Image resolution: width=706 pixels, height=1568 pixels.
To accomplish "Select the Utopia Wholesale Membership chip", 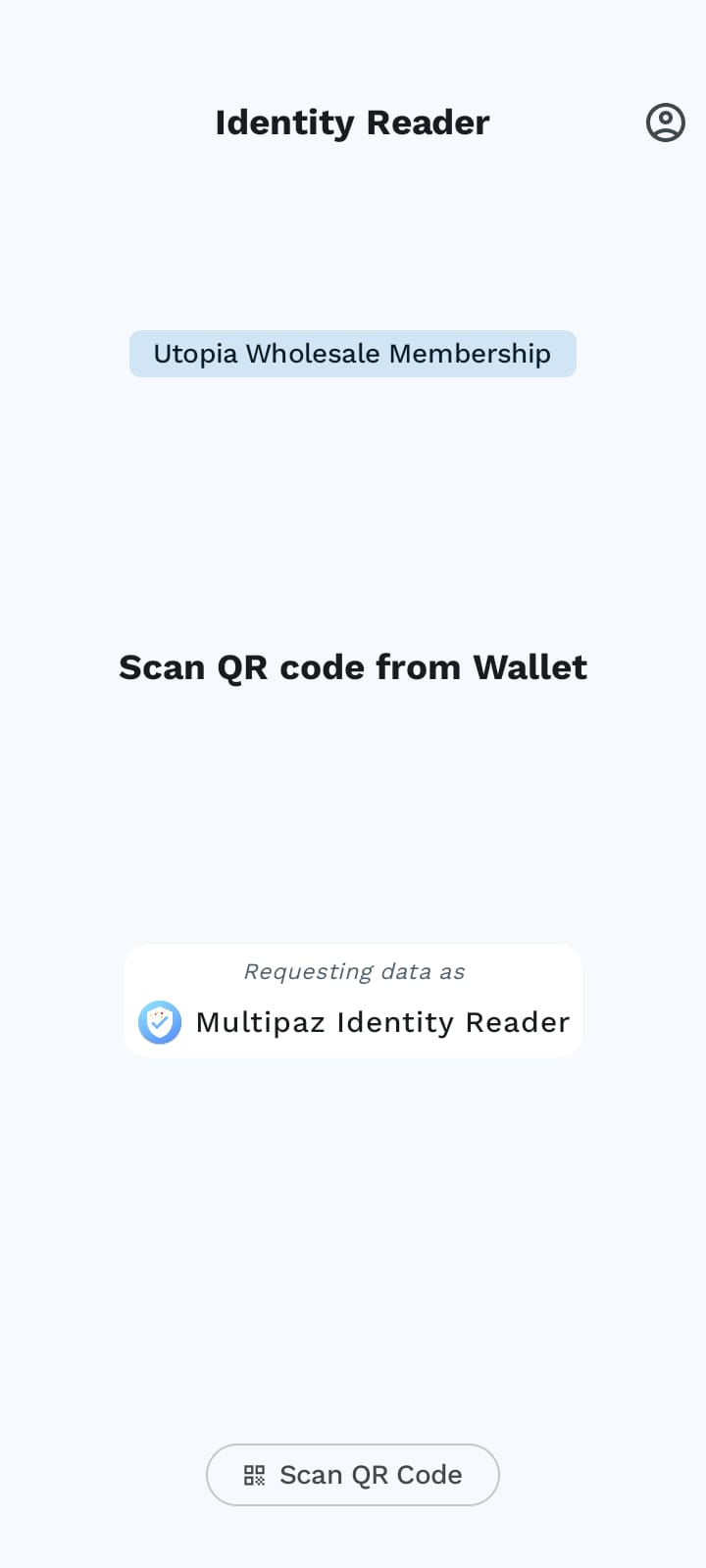I will point(353,354).
